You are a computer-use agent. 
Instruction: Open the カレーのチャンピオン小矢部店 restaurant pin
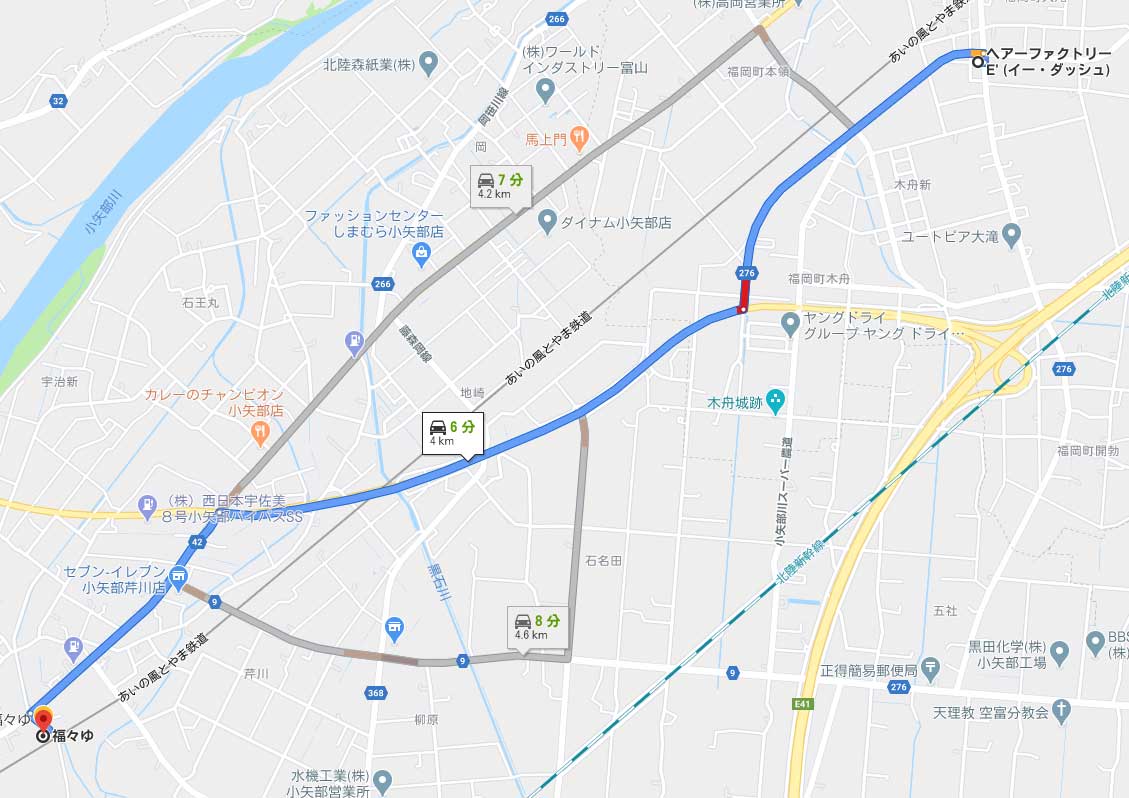260,433
